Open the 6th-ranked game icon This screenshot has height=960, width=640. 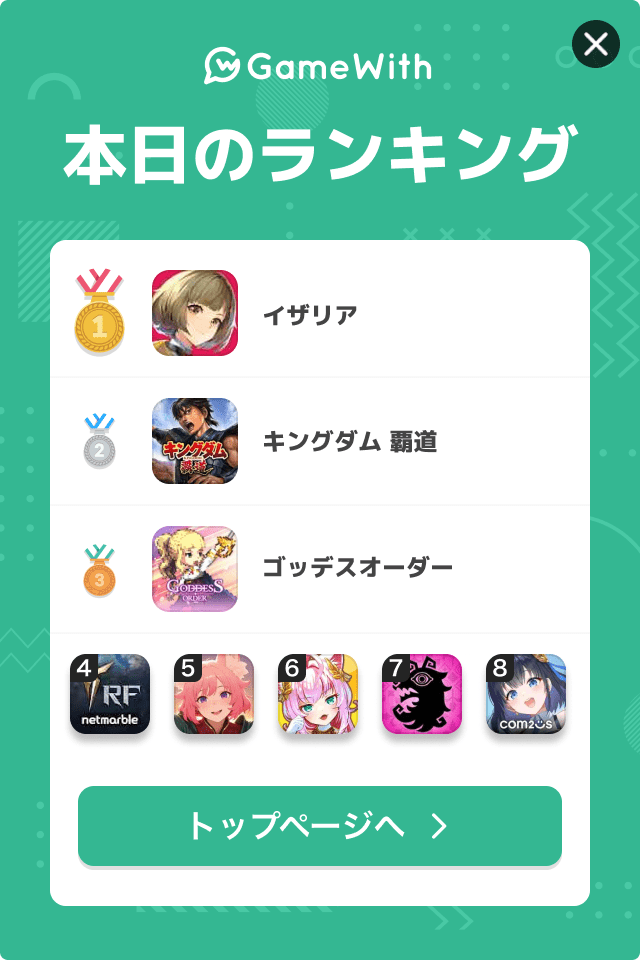coord(318,694)
